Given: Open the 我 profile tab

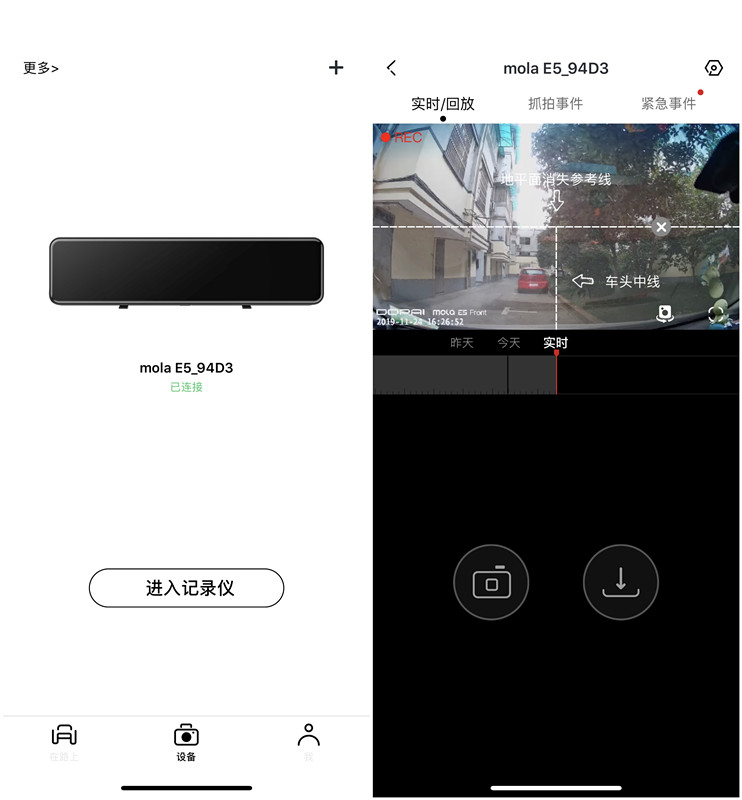Looking at the screenshot, I should click(x=308, y=743).
